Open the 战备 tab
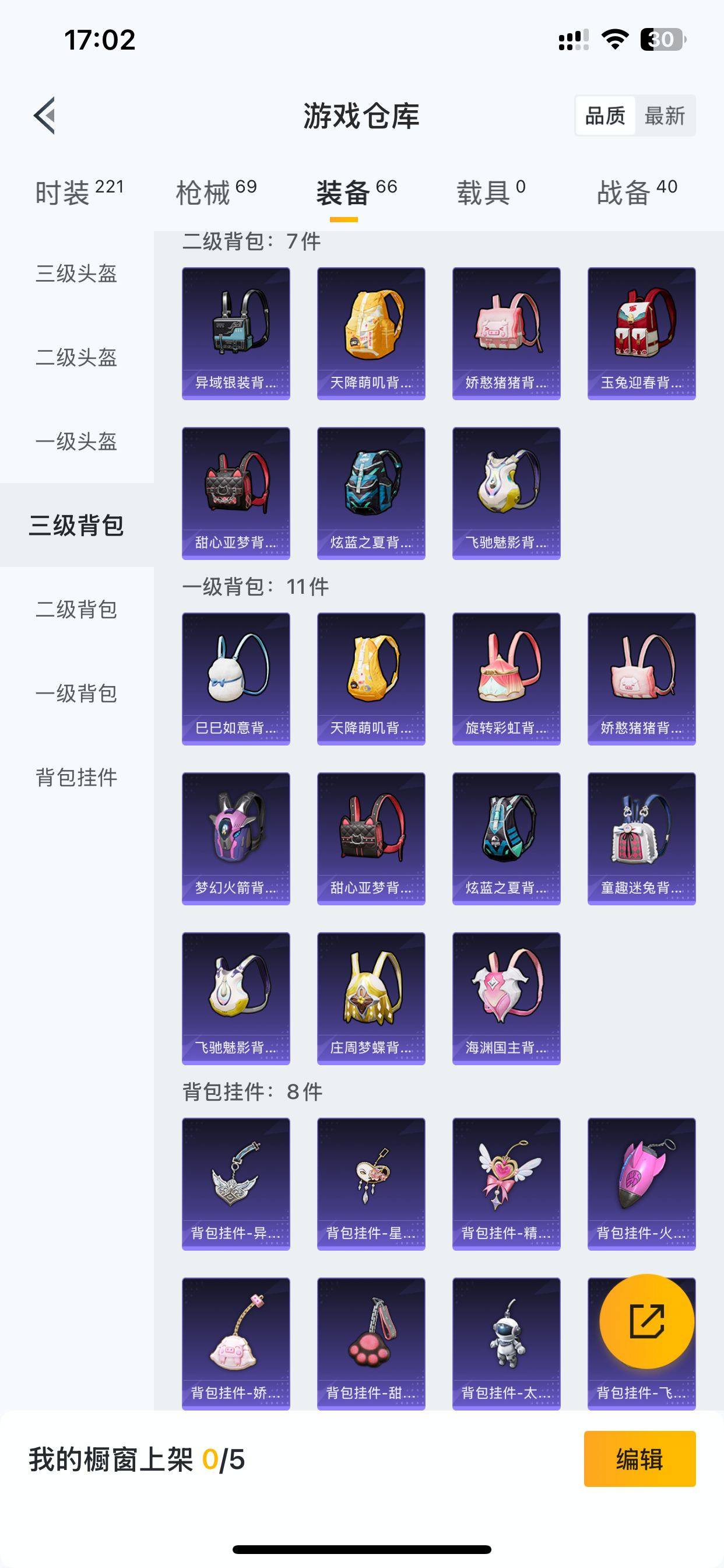 637,192
